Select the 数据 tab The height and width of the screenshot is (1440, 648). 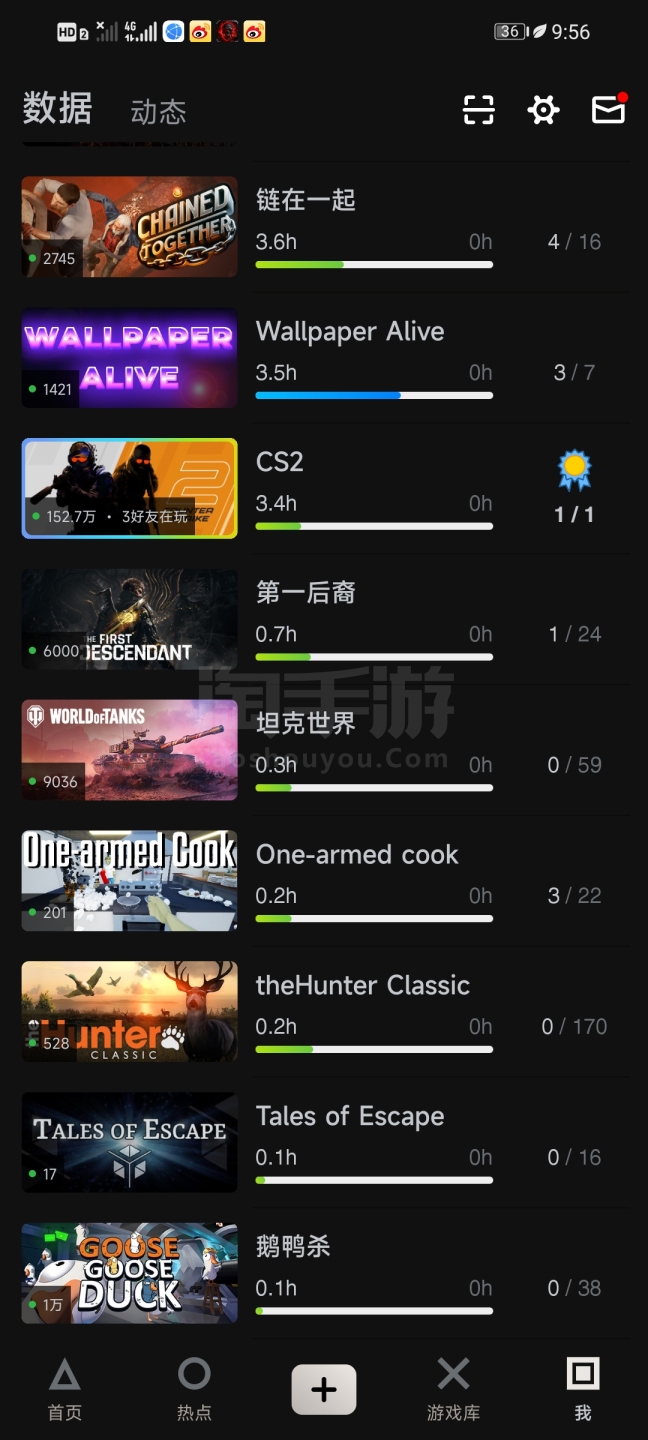(57, 108)
